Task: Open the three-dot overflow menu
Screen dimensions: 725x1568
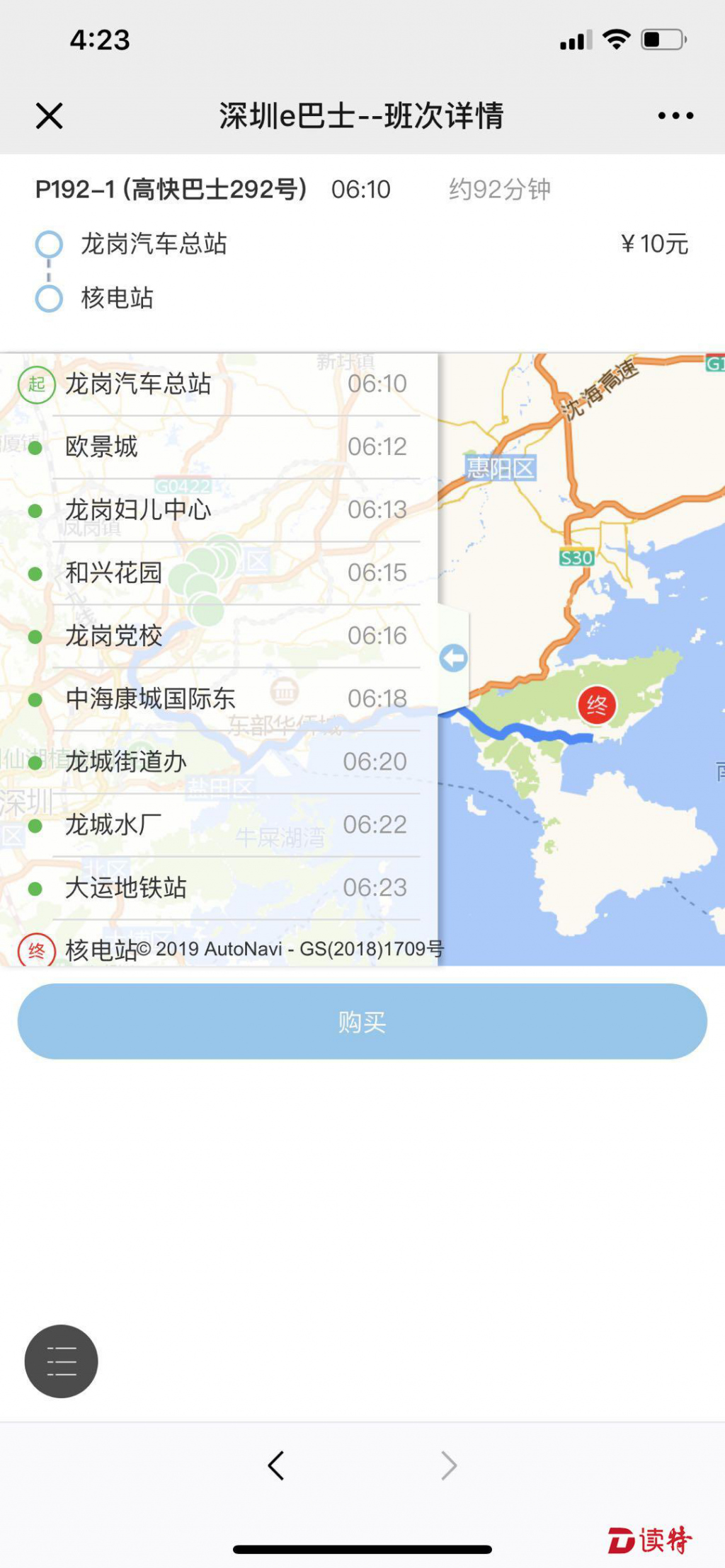Action: [675, 116]
